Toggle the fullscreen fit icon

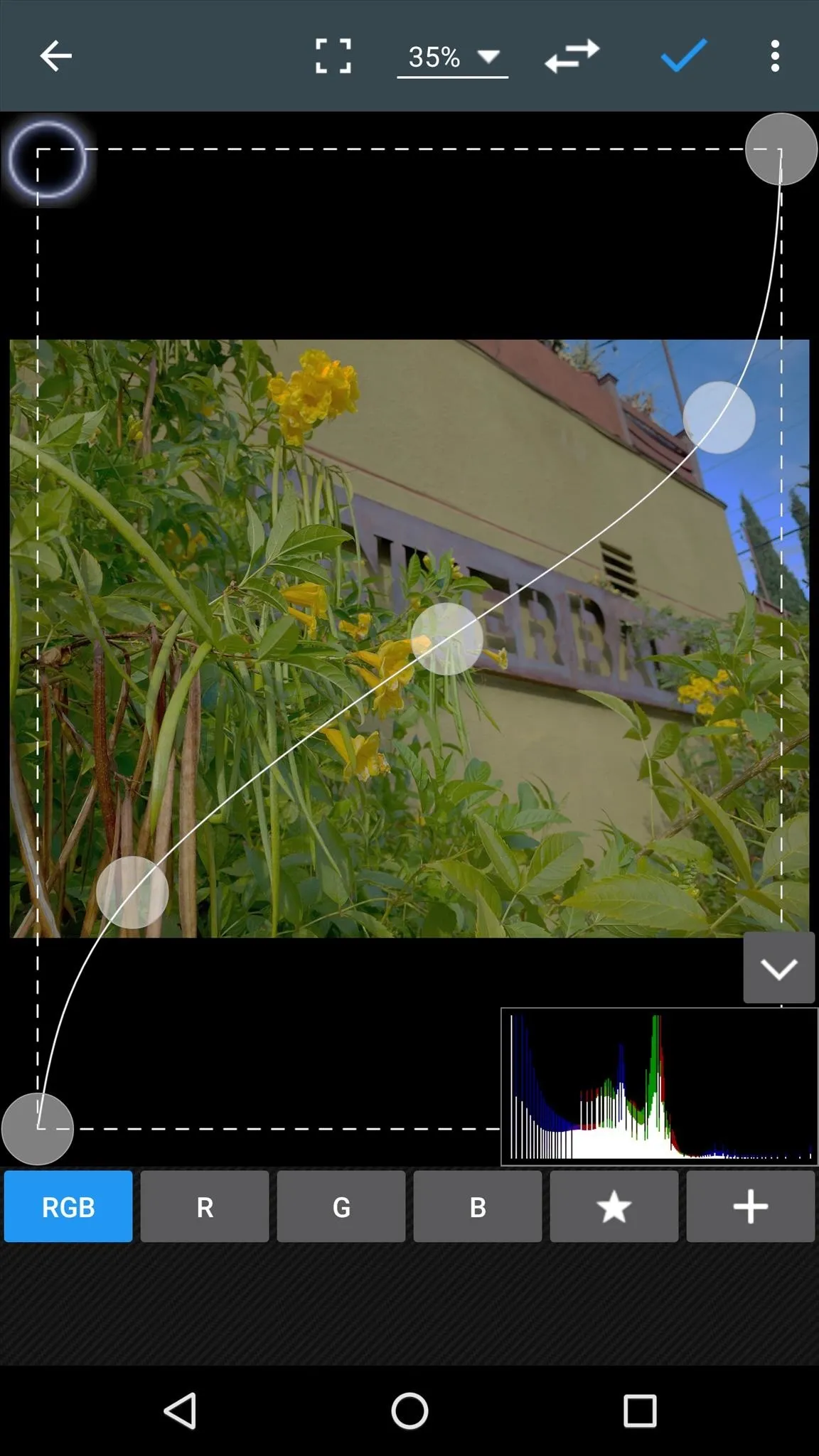[x=333, y=56]
